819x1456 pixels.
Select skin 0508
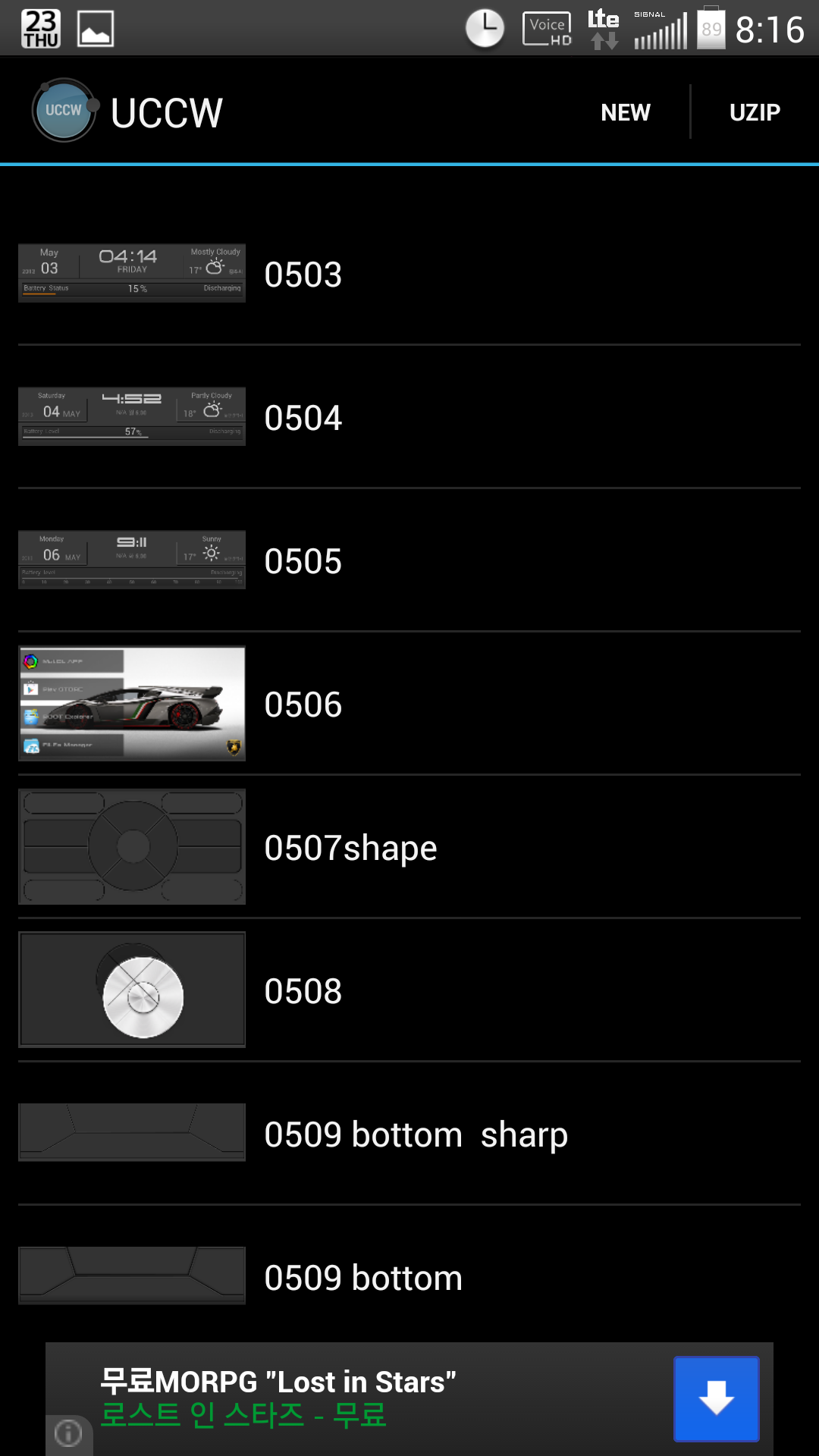pos(409,990)
